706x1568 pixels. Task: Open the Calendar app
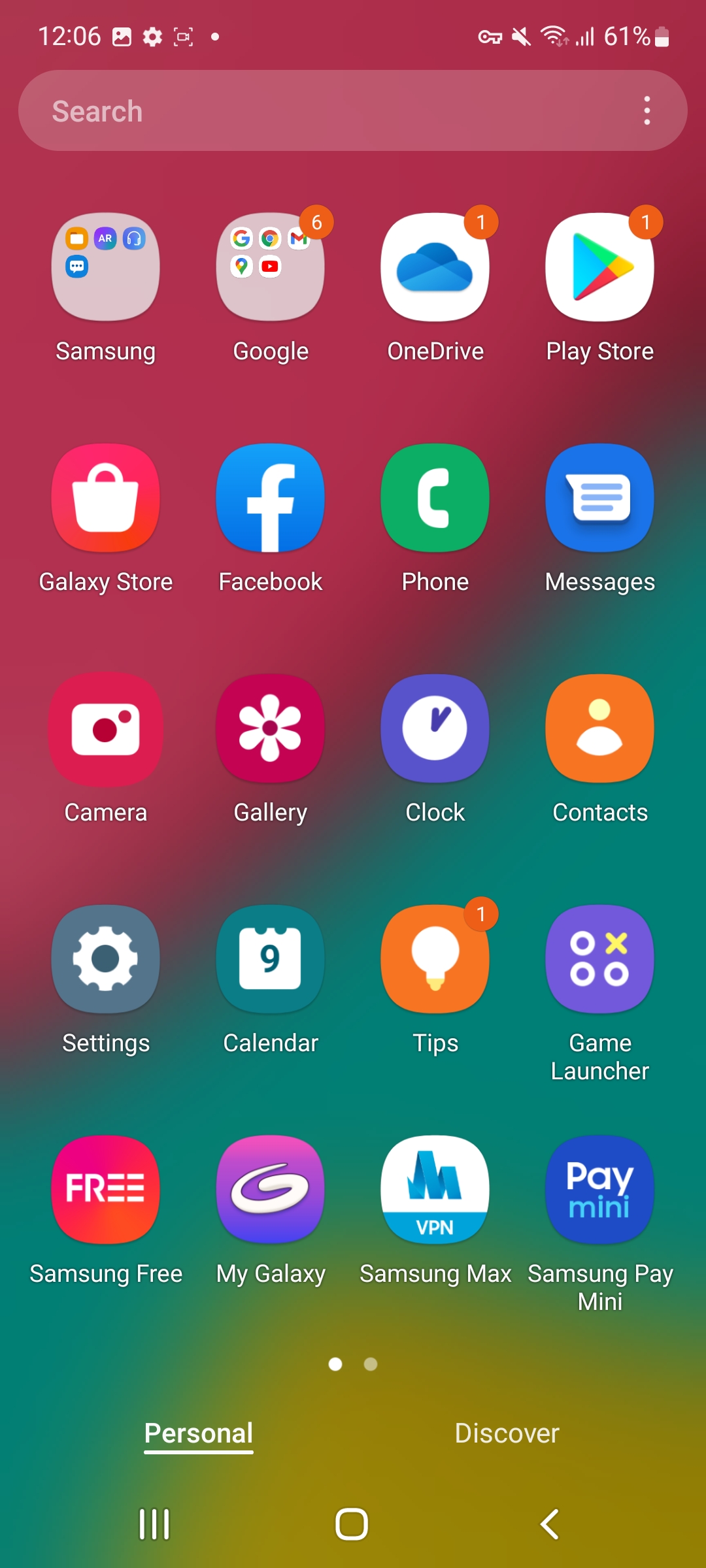coord(271,959)
